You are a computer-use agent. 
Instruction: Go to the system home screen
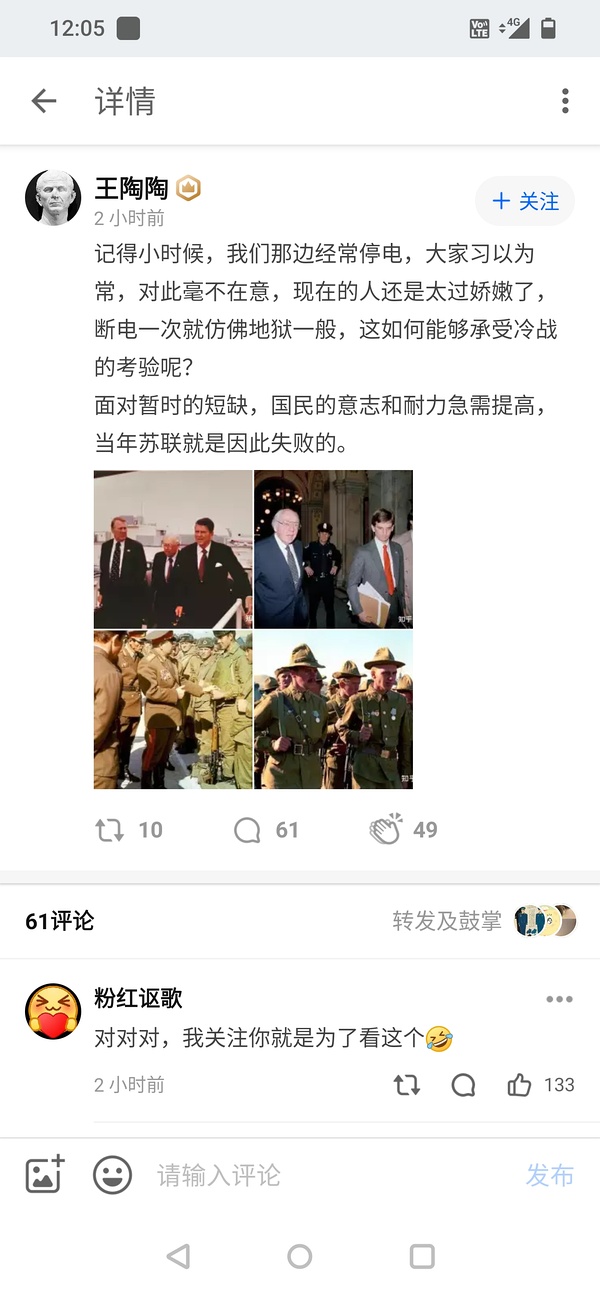(x=300, y=1257)
